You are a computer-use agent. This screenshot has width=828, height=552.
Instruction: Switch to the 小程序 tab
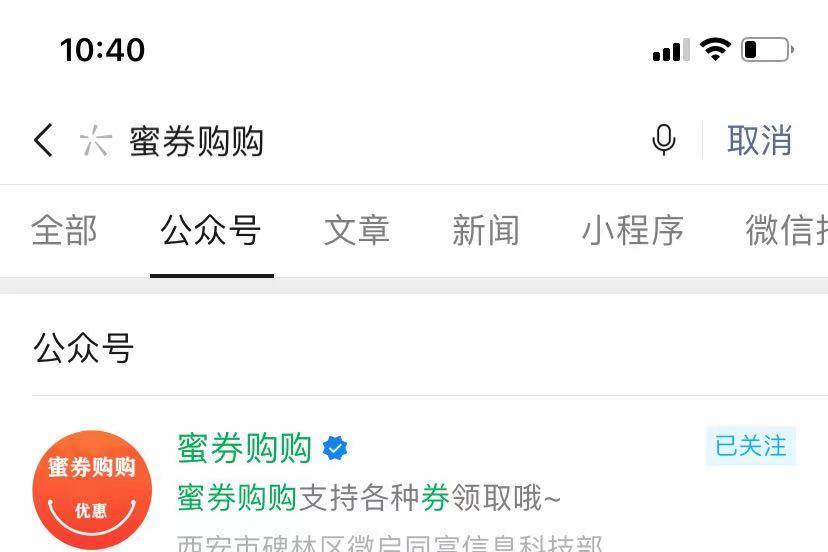tap(632, 231)
